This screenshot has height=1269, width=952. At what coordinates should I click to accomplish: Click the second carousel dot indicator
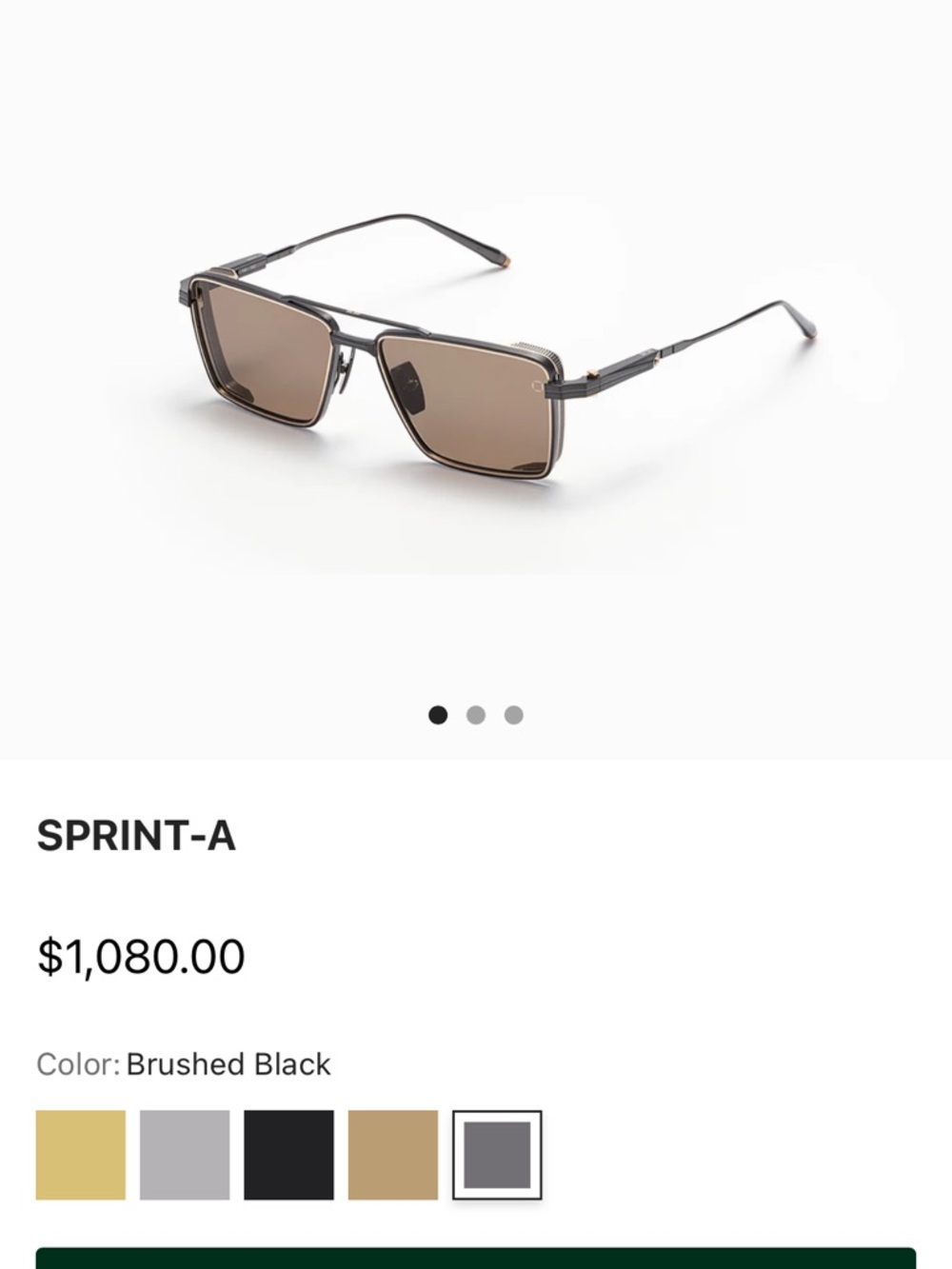tap(475, 713)
